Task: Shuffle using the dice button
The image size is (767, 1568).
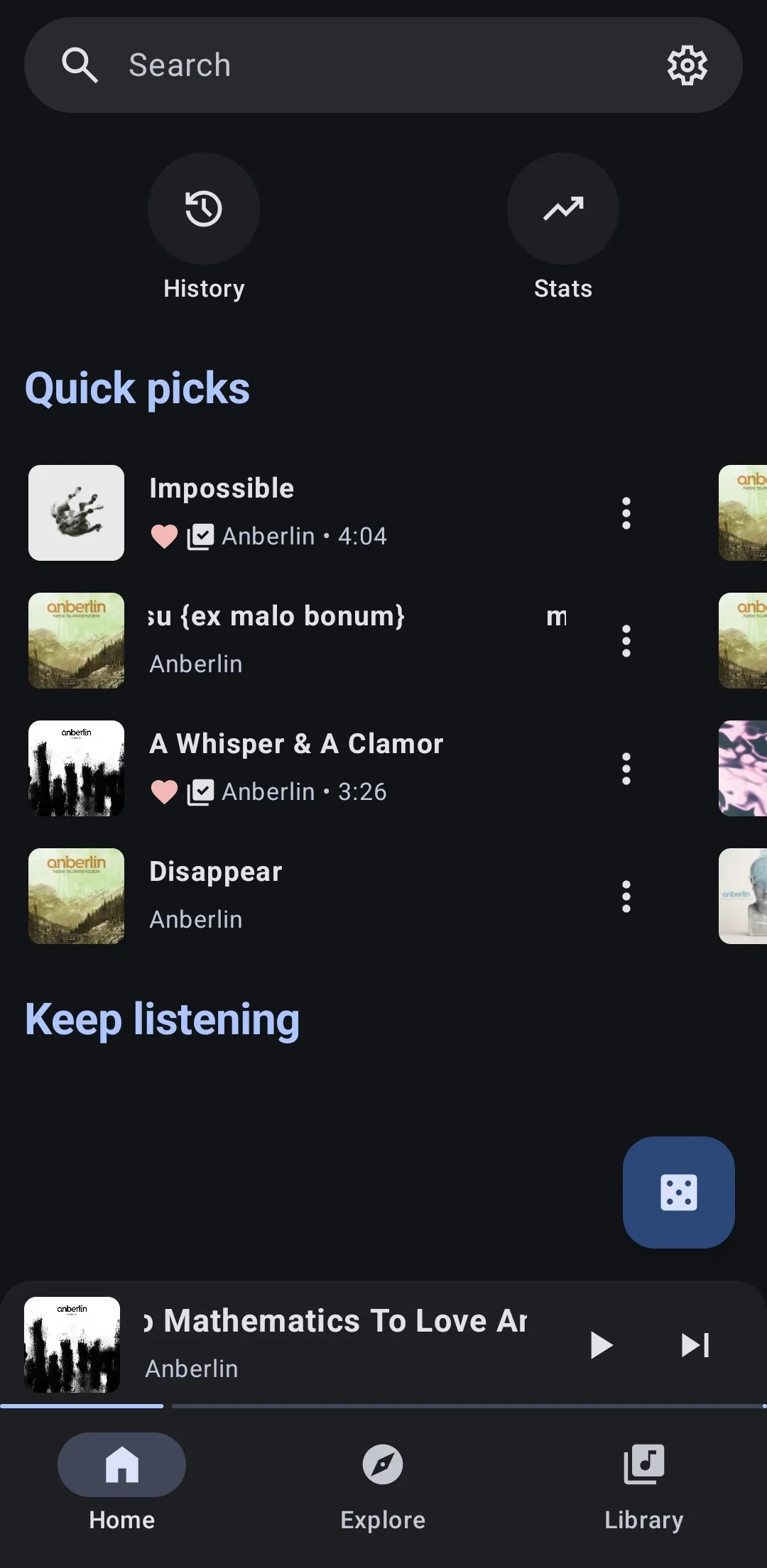Action: click(678, 1191)
